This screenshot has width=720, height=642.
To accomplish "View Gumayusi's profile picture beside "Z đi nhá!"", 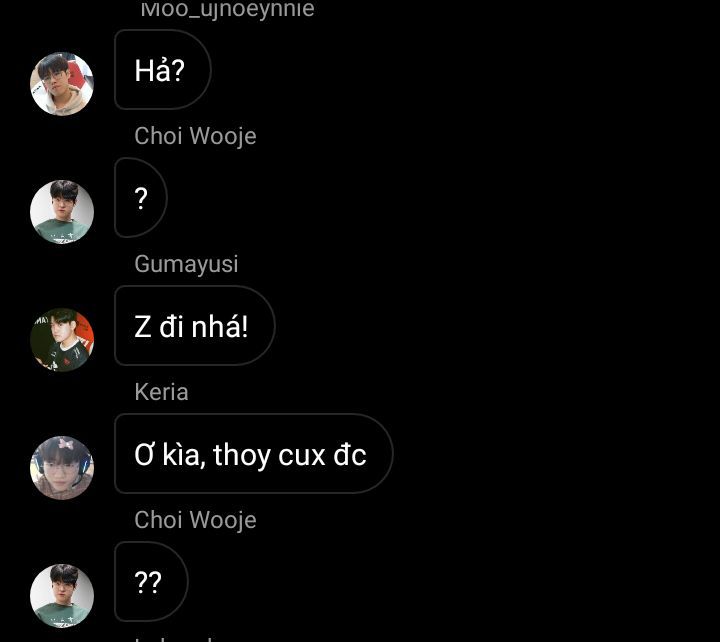I will click(x=62, y=340).
